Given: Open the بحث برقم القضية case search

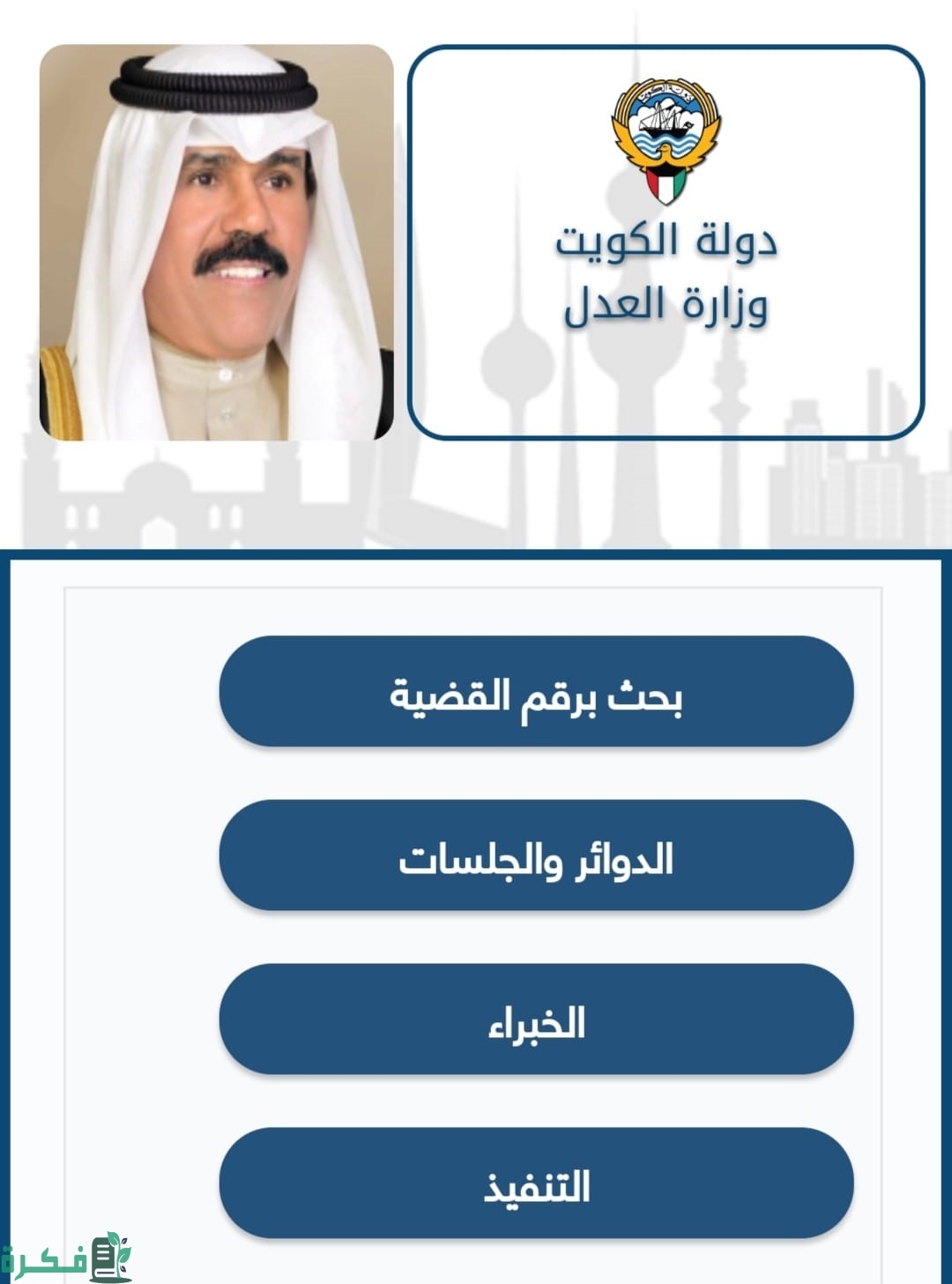Looking at the screenshot, I should 536,692.
